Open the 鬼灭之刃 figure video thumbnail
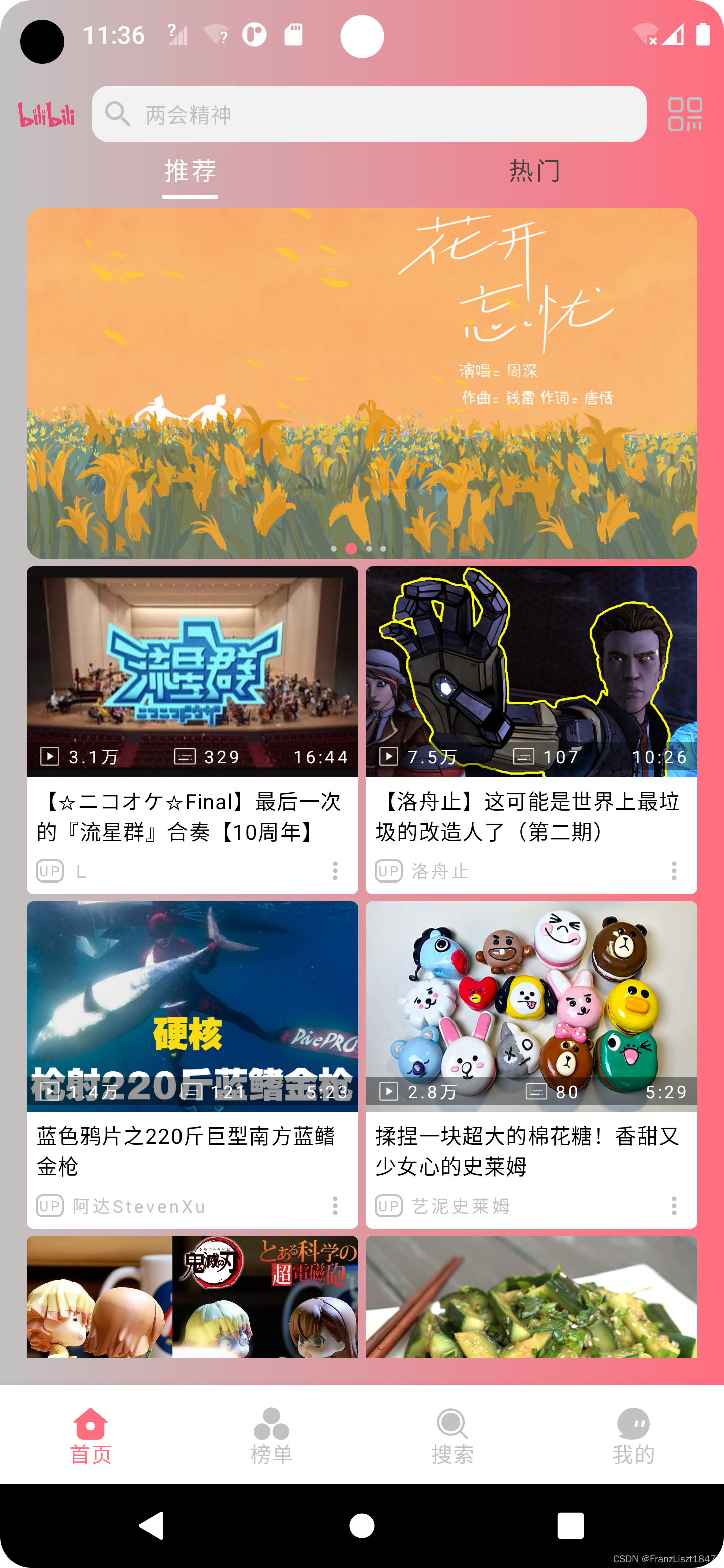Screen dimensions: 724x1568 click(x=193, y=1297)
